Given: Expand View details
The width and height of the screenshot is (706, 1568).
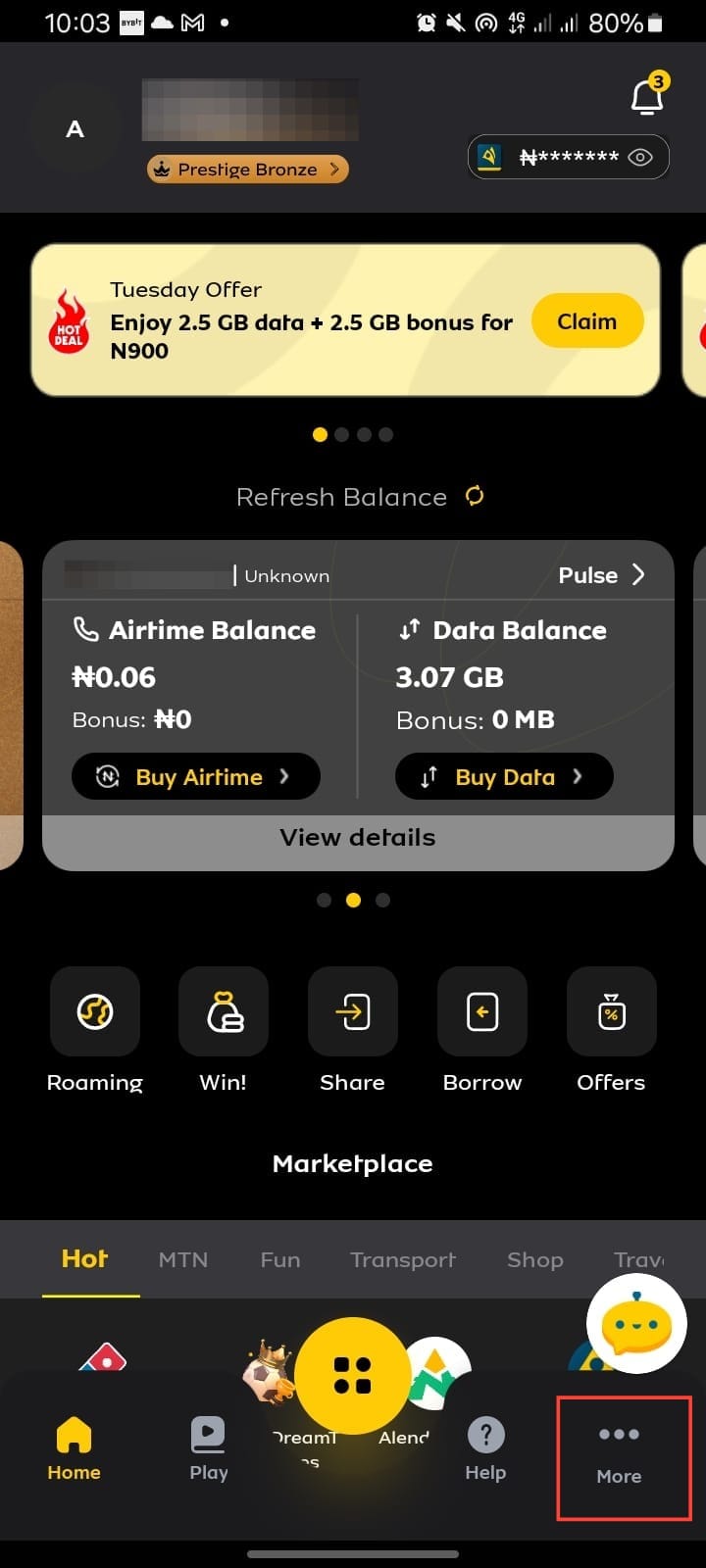Looking at the screenshot, I should pyautogui.click(x=358, y=838).
